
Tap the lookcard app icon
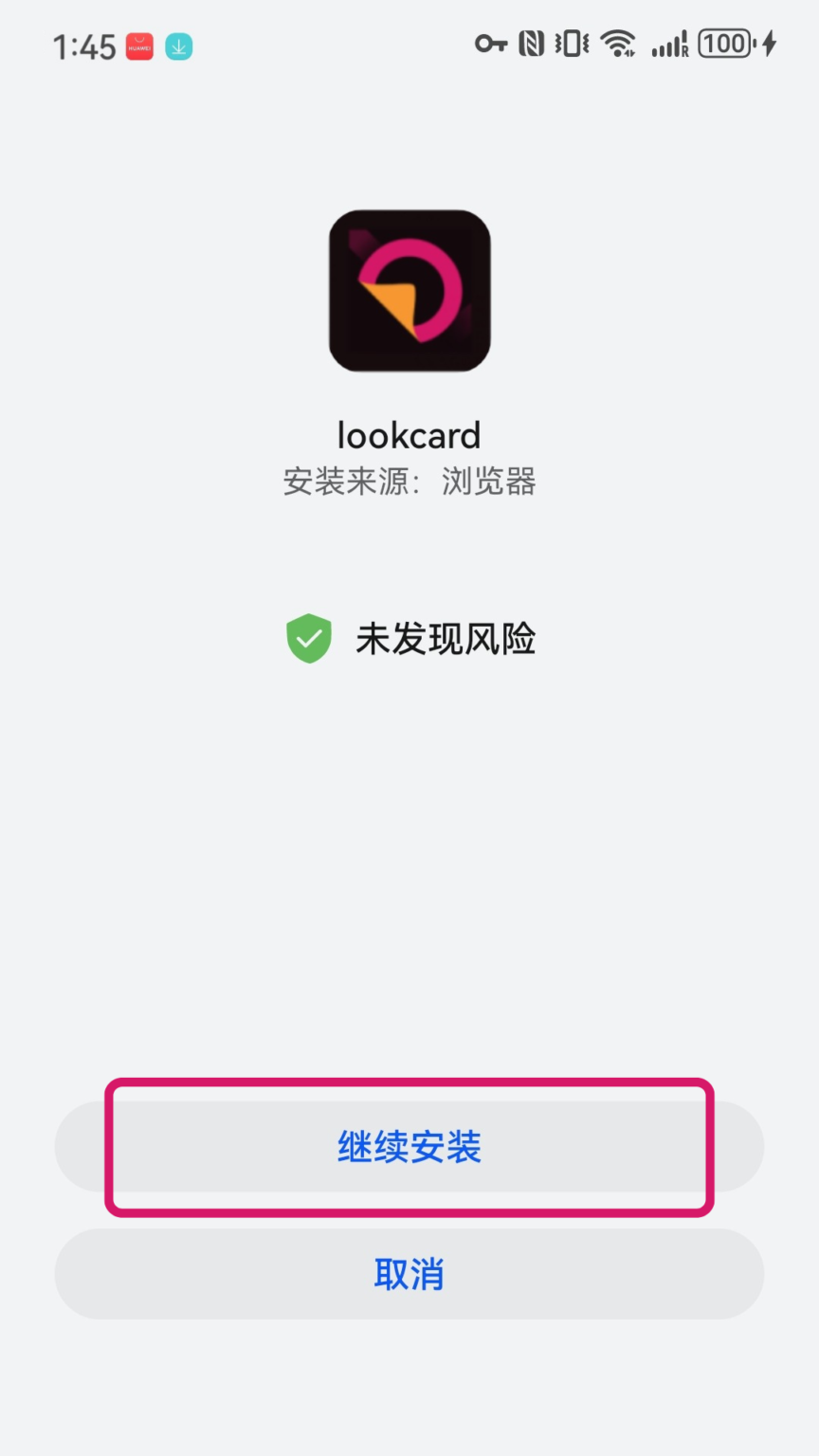pos(409,290)
